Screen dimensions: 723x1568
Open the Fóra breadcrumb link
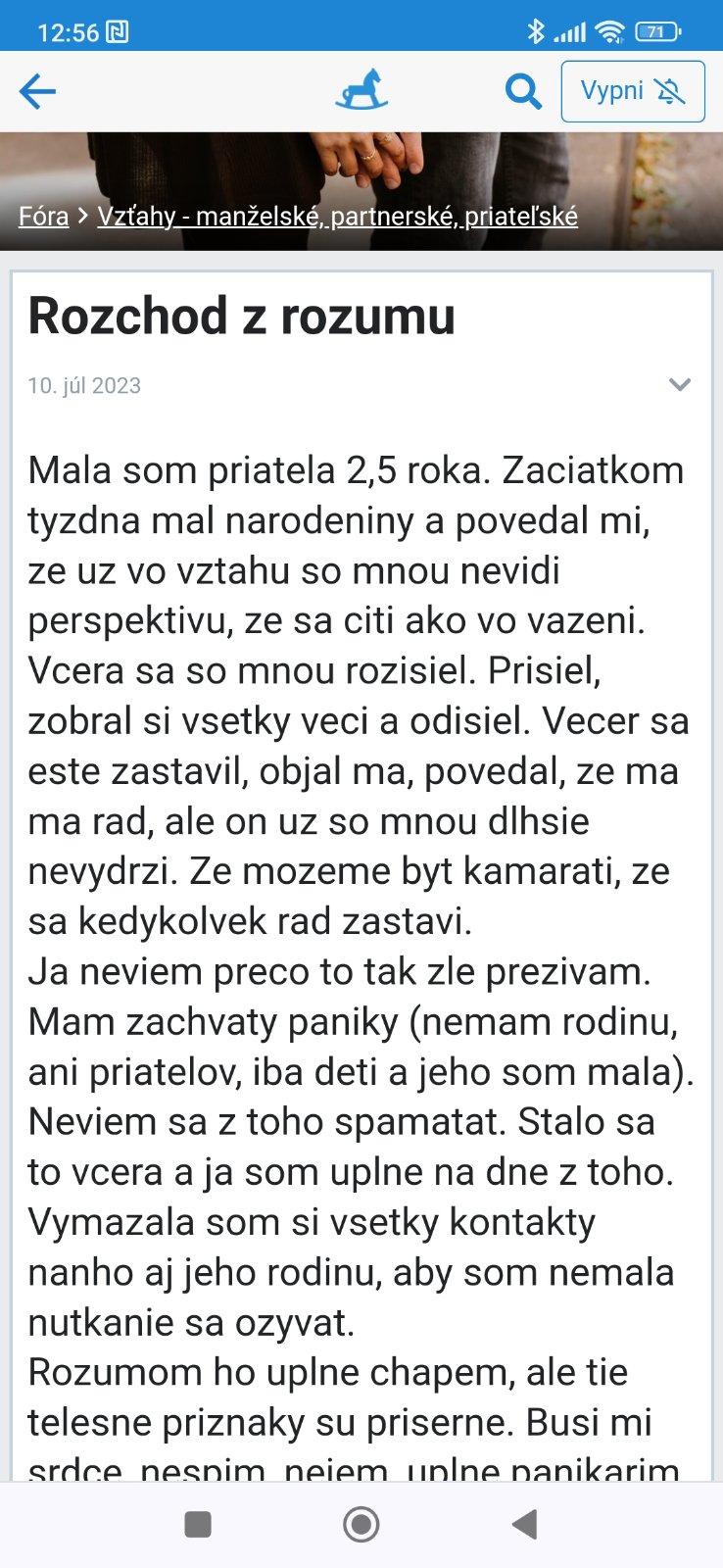44,216
